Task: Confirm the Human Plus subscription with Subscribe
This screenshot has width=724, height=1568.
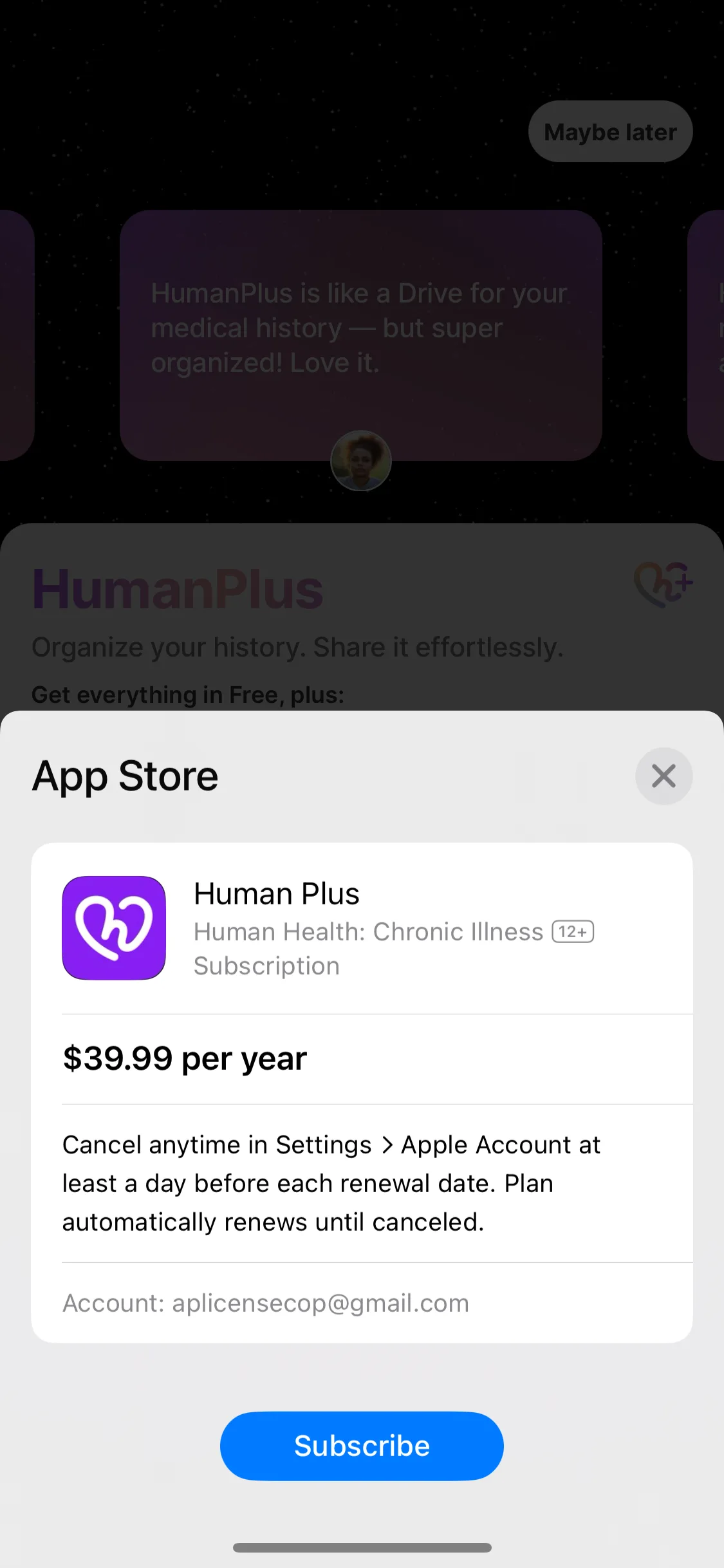Action: (x=362, y=1446)
